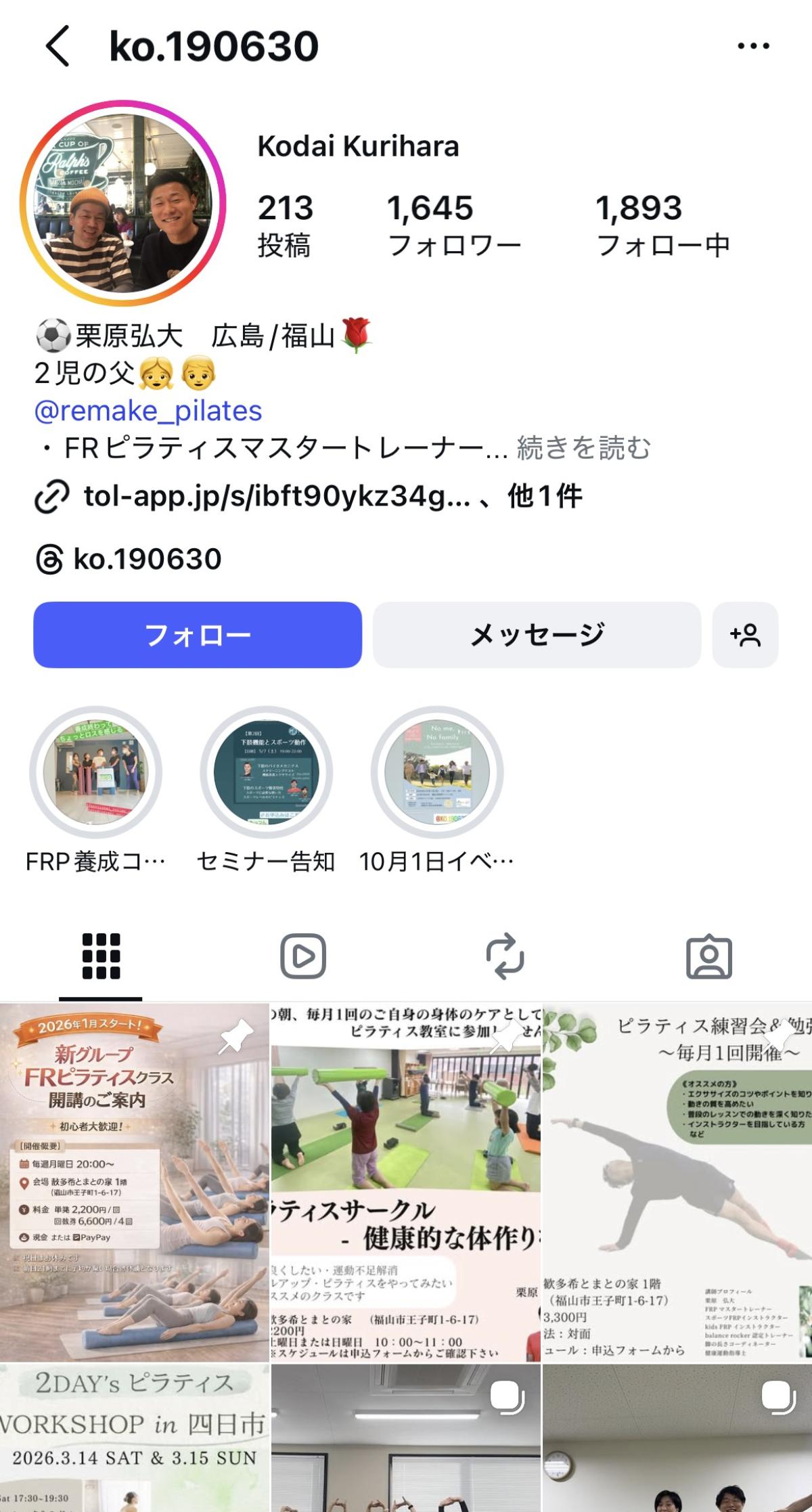Open the セミナー告知 story highlight
This screenshot has height=1512, width=812.
pyautogui.click(x=266, y=773)
